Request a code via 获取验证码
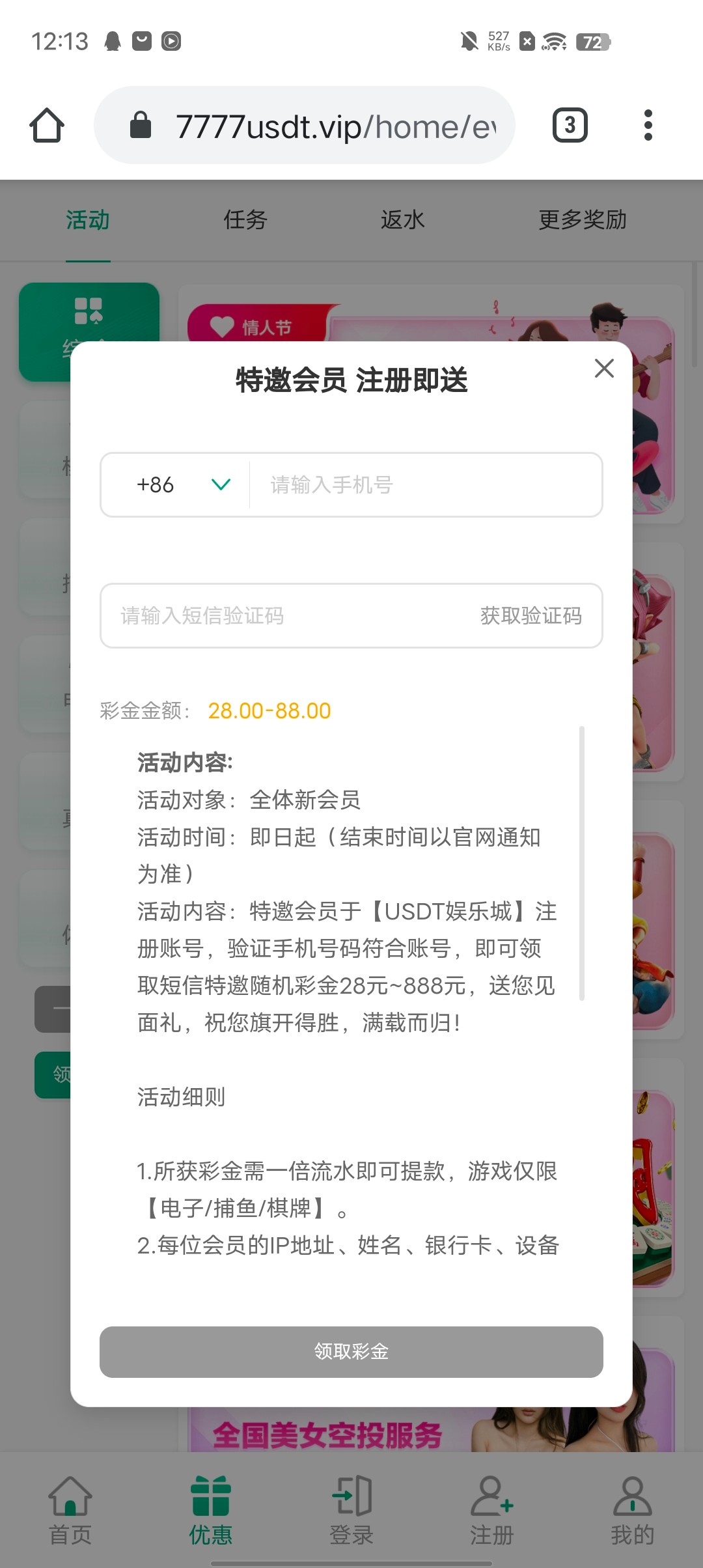The height and width of the screenshot is (1568, 703). pos(531,616)
